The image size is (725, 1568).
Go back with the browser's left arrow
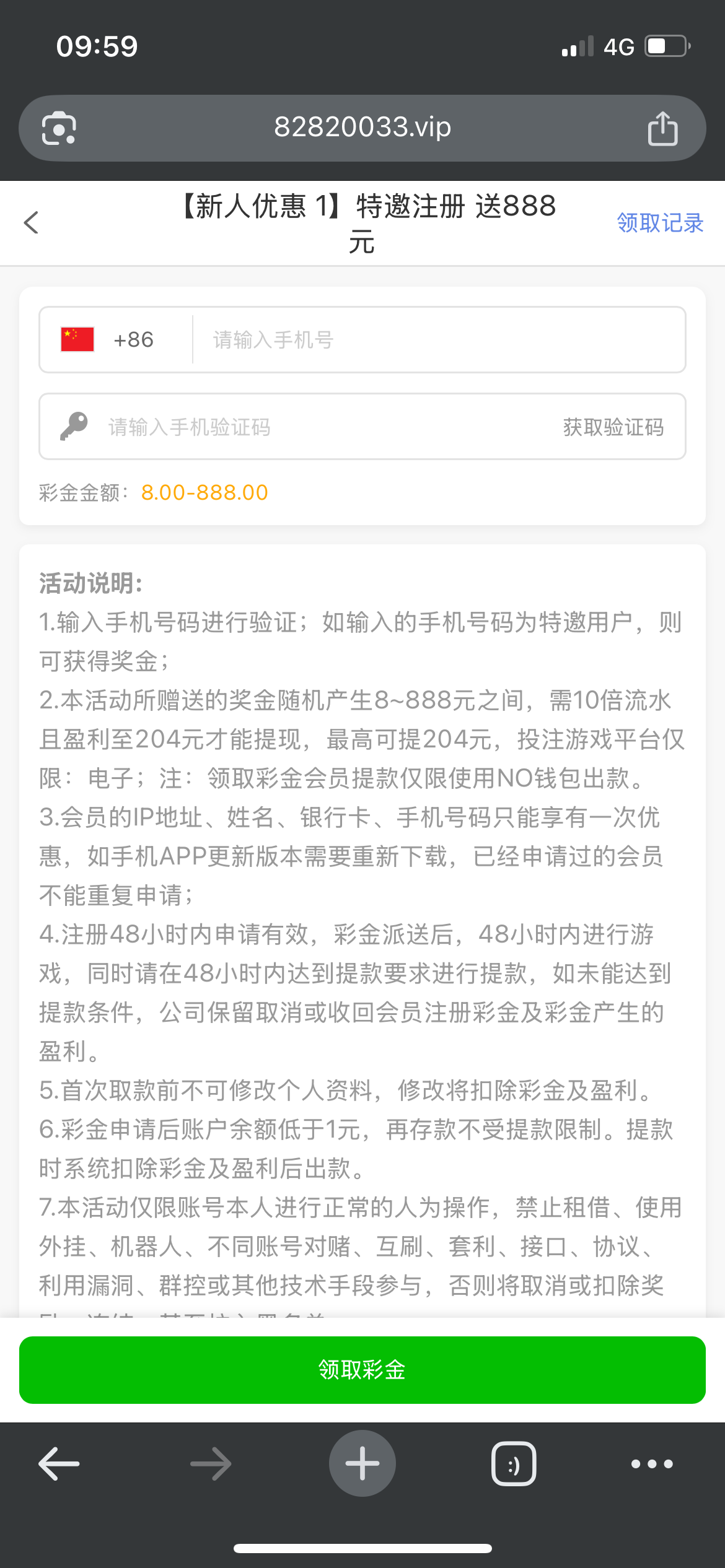point(59,1463)
